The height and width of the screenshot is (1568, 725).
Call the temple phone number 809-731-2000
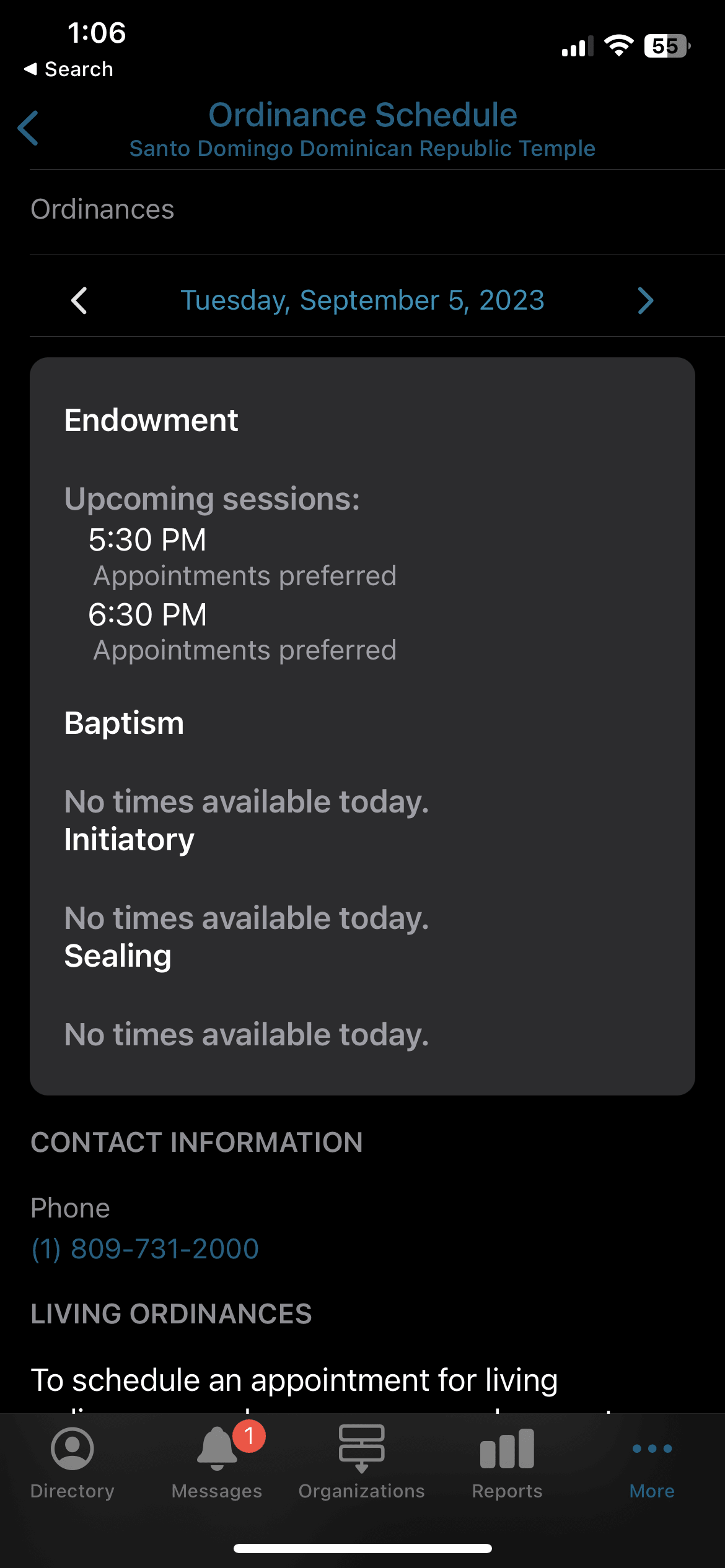pos(145,1248)
